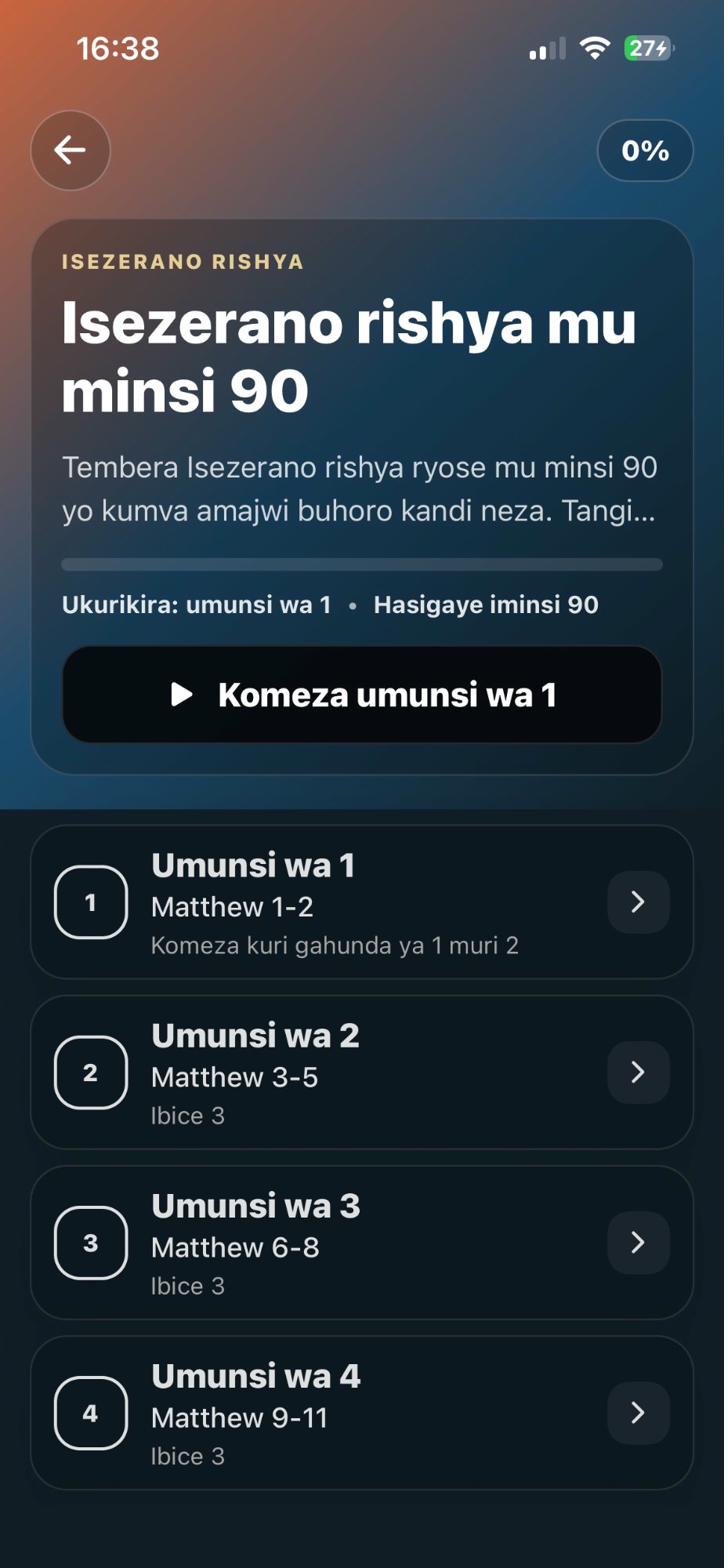Tap the back arrow to exit the plan

[70, 151]
